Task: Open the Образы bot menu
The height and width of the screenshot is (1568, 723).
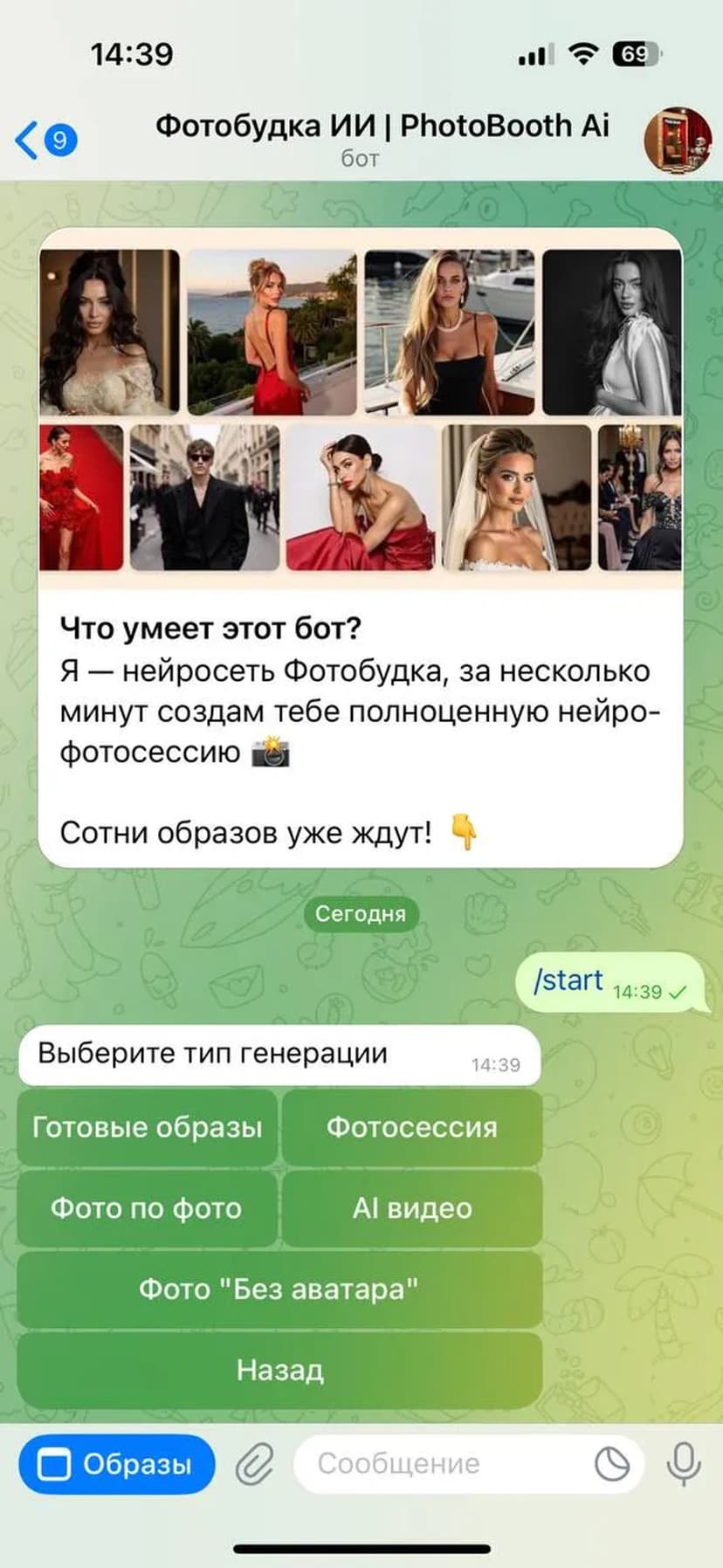Action: click(x=117, y=1464)
